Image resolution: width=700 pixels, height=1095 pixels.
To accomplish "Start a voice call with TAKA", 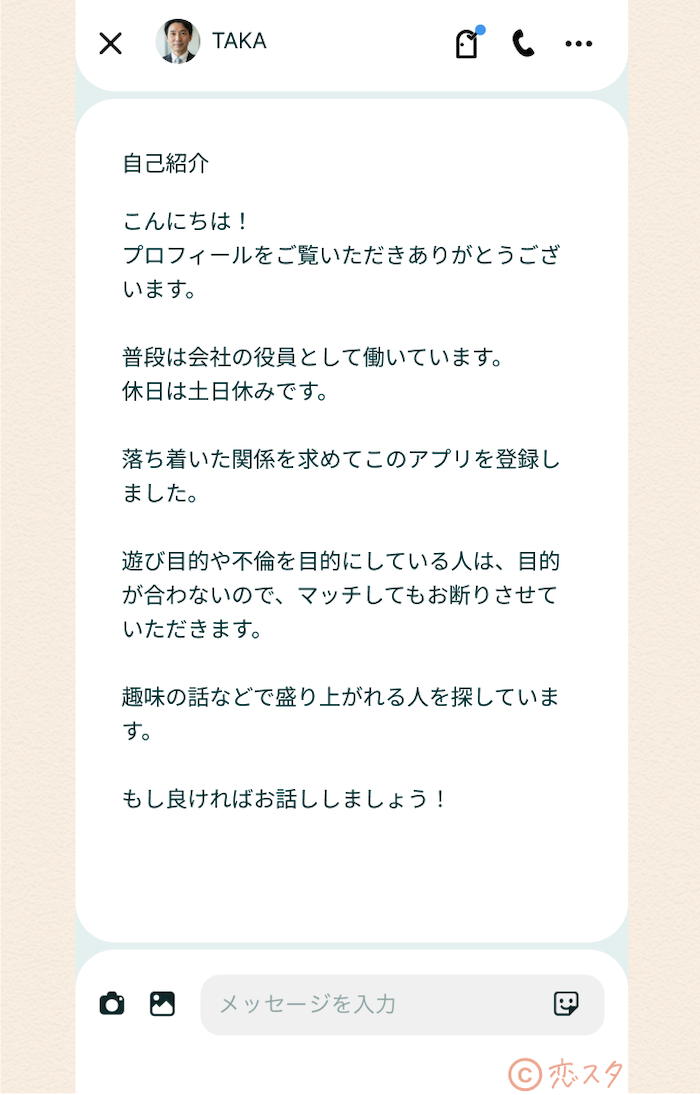I will [523, 43].
